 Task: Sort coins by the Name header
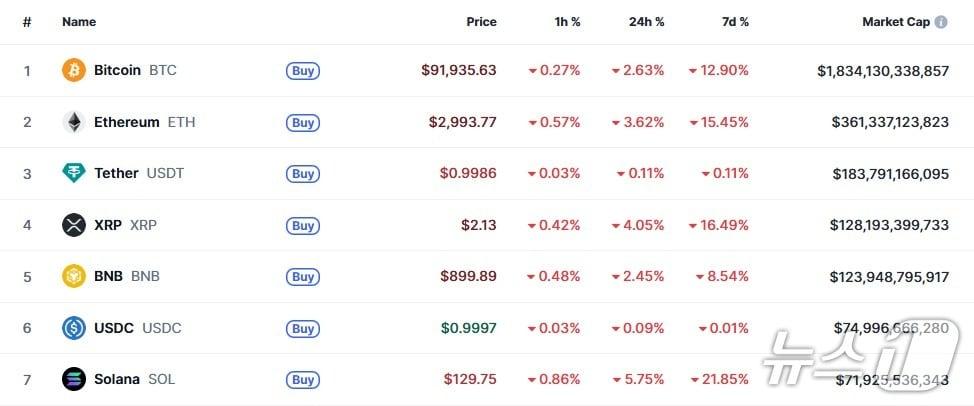pos(79,21)
